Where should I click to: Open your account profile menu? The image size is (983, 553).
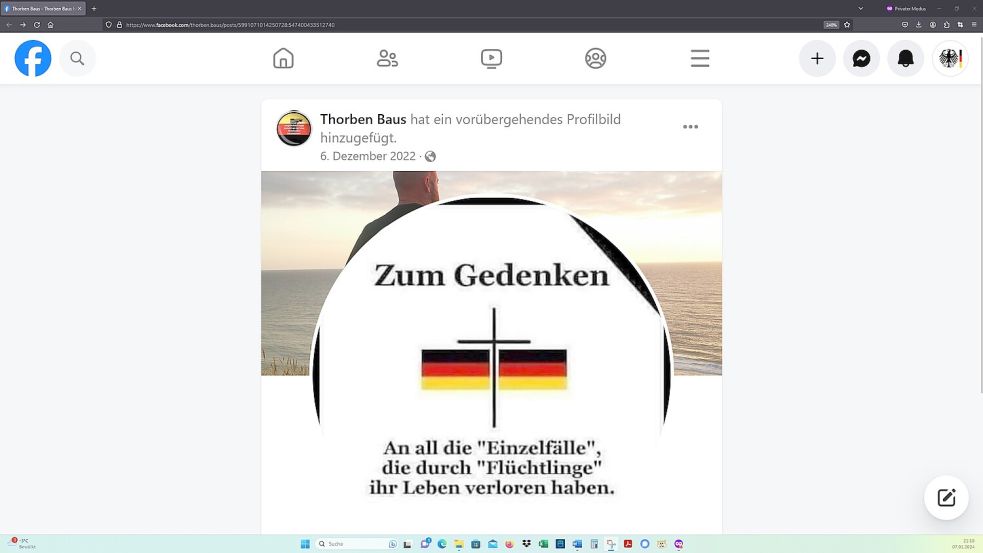point(950,59)
